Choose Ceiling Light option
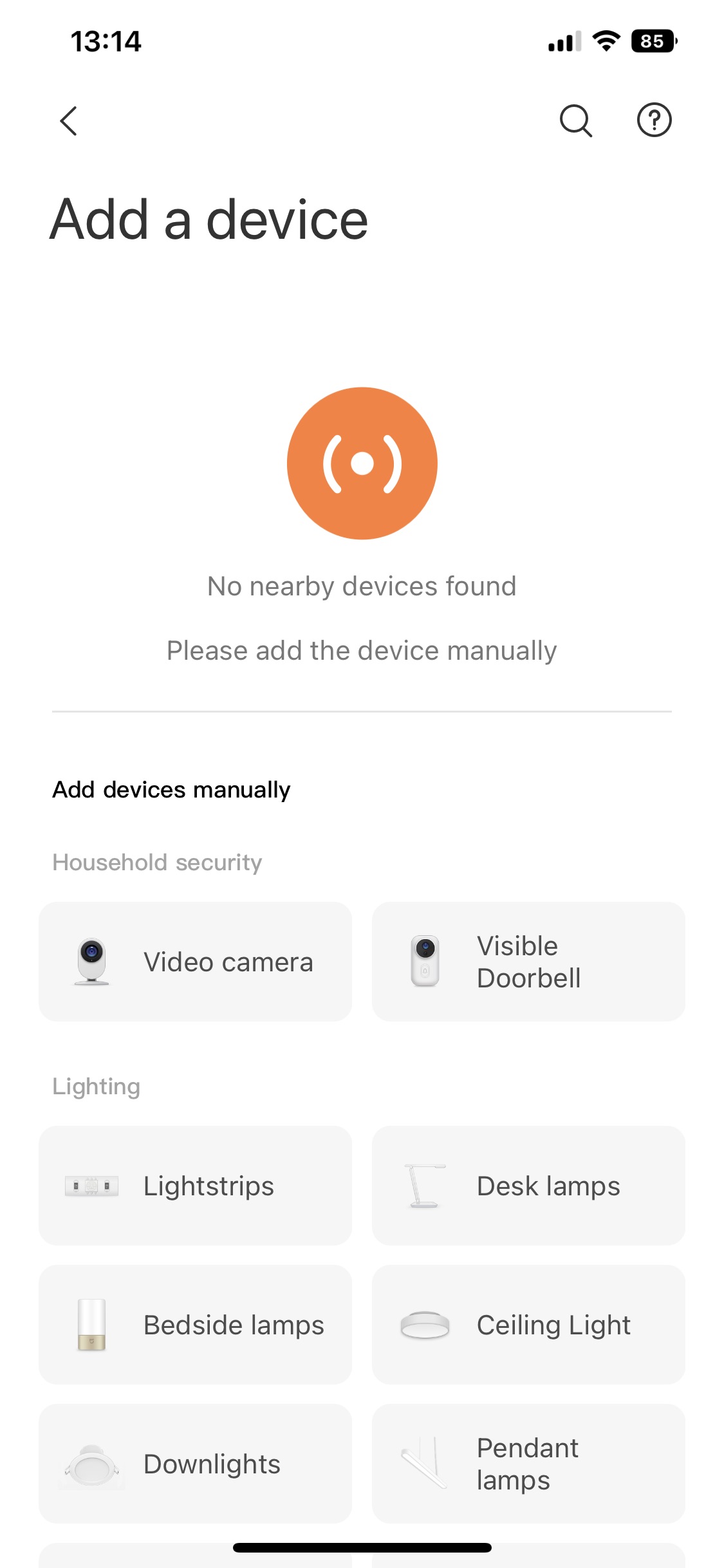Screen dimensions: 724x1568 [528, 1325]
